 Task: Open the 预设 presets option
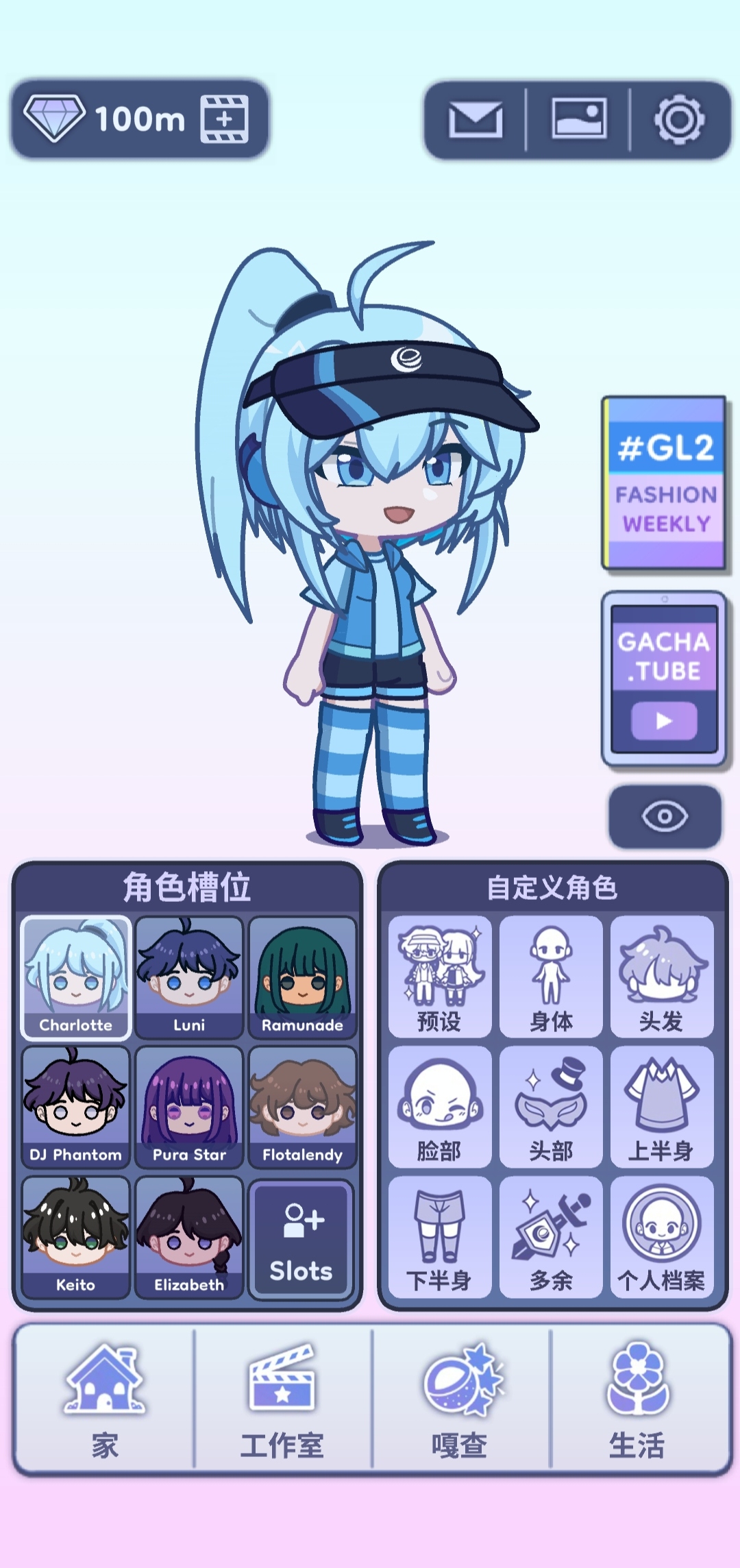point(440,977)
